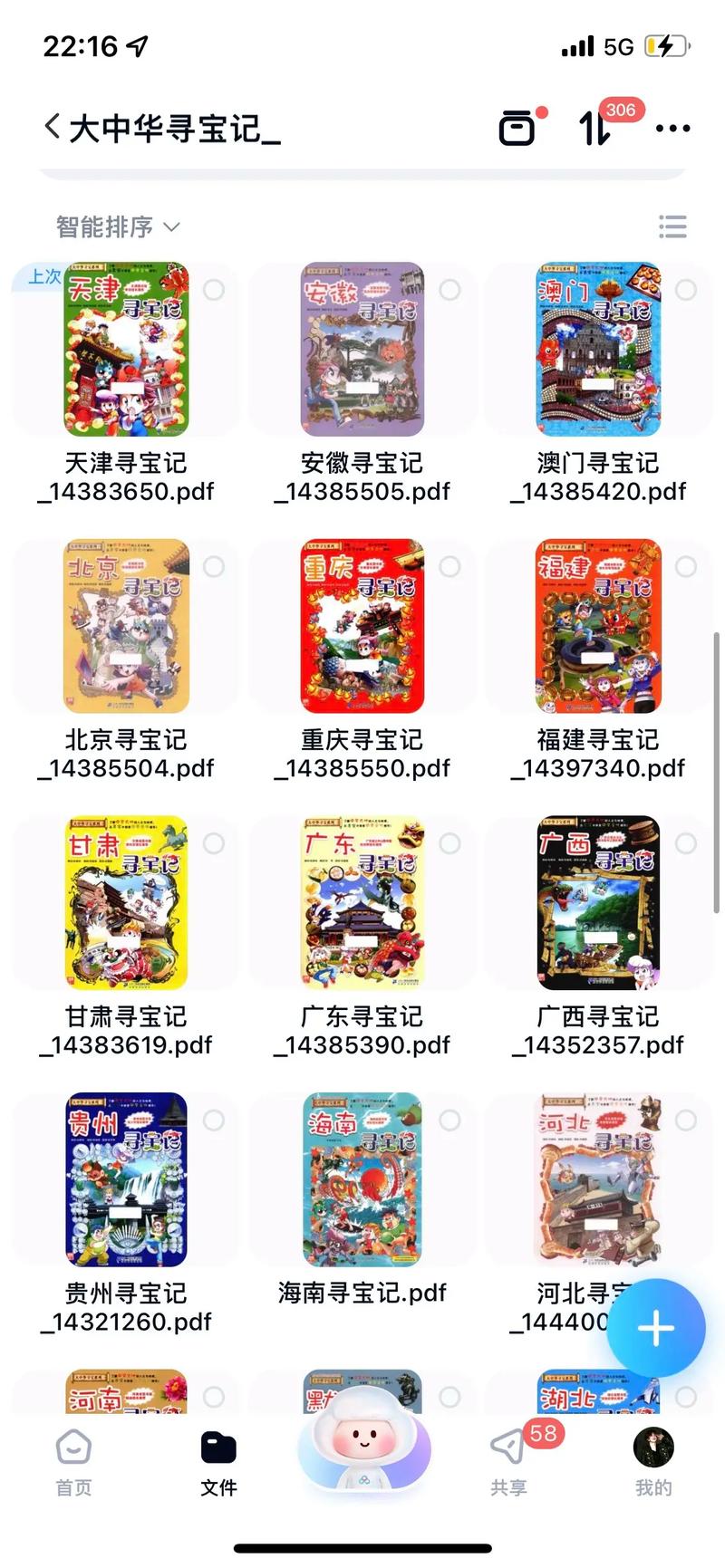Select the 澳门寻宝记 file checkbox
The image size is (725, 1568).
686,288
